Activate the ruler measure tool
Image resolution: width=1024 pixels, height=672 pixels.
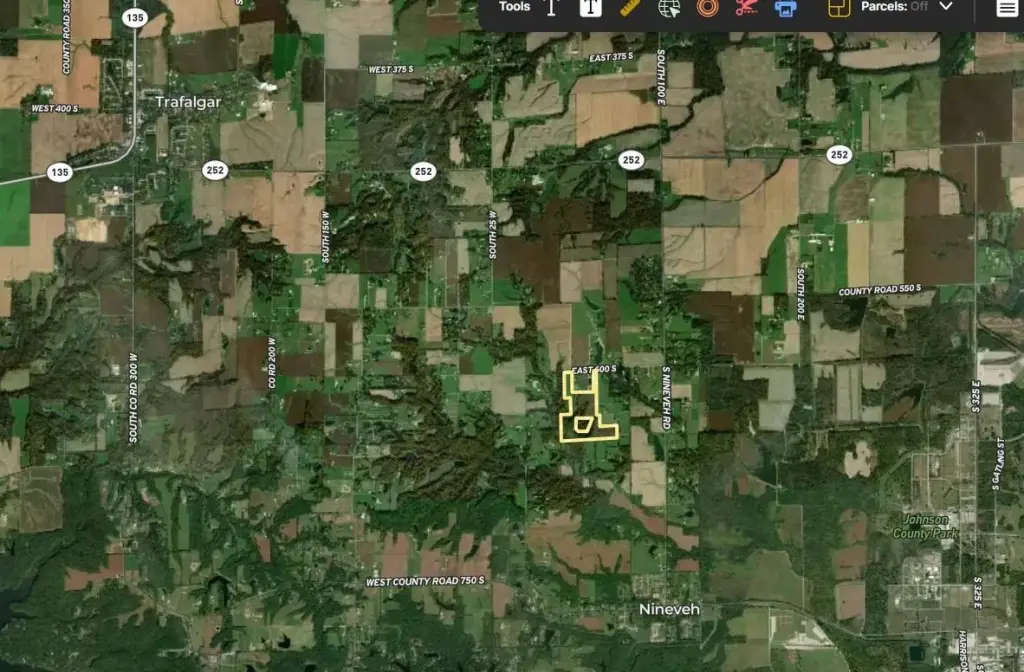pos(630,8)
